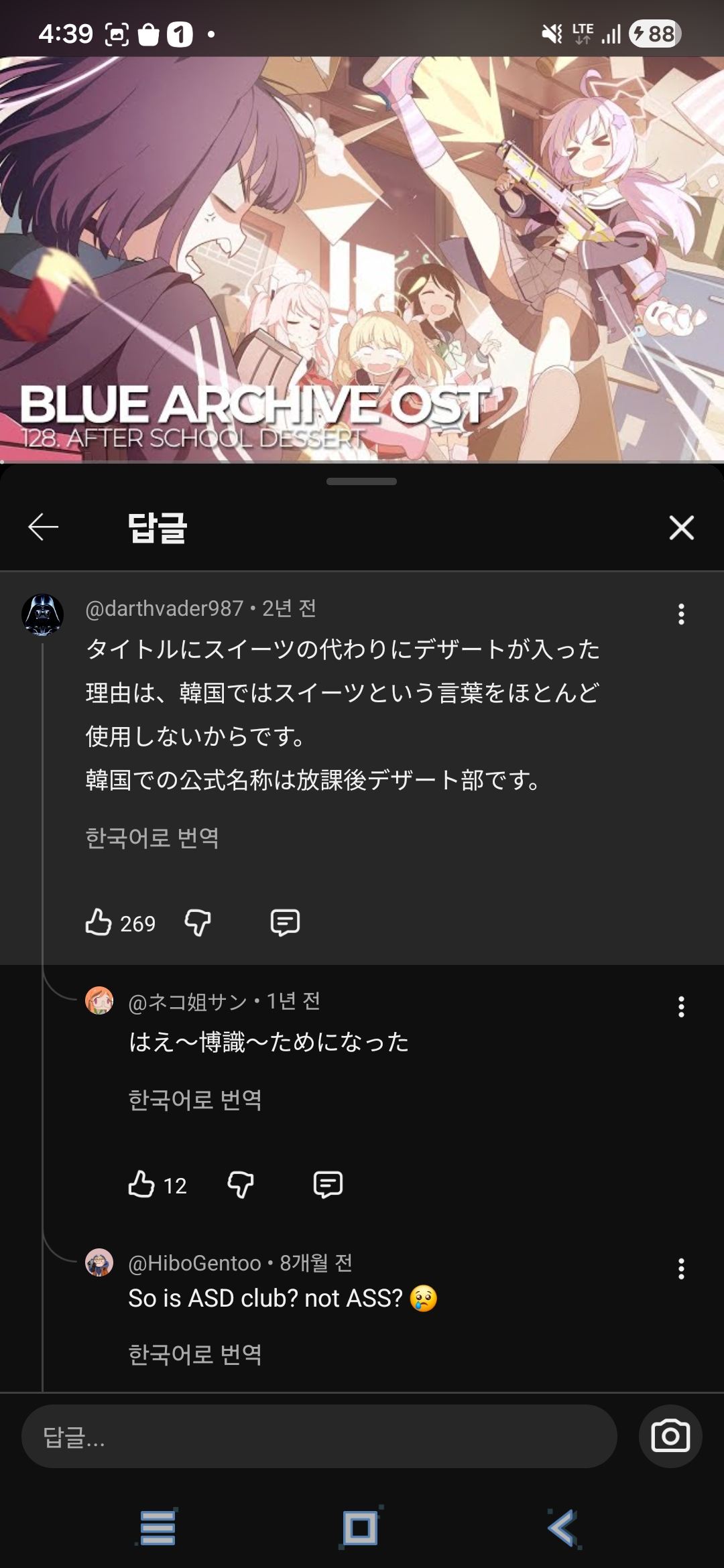Go back from the 답글 replies panel

click(x=44, y=527)
